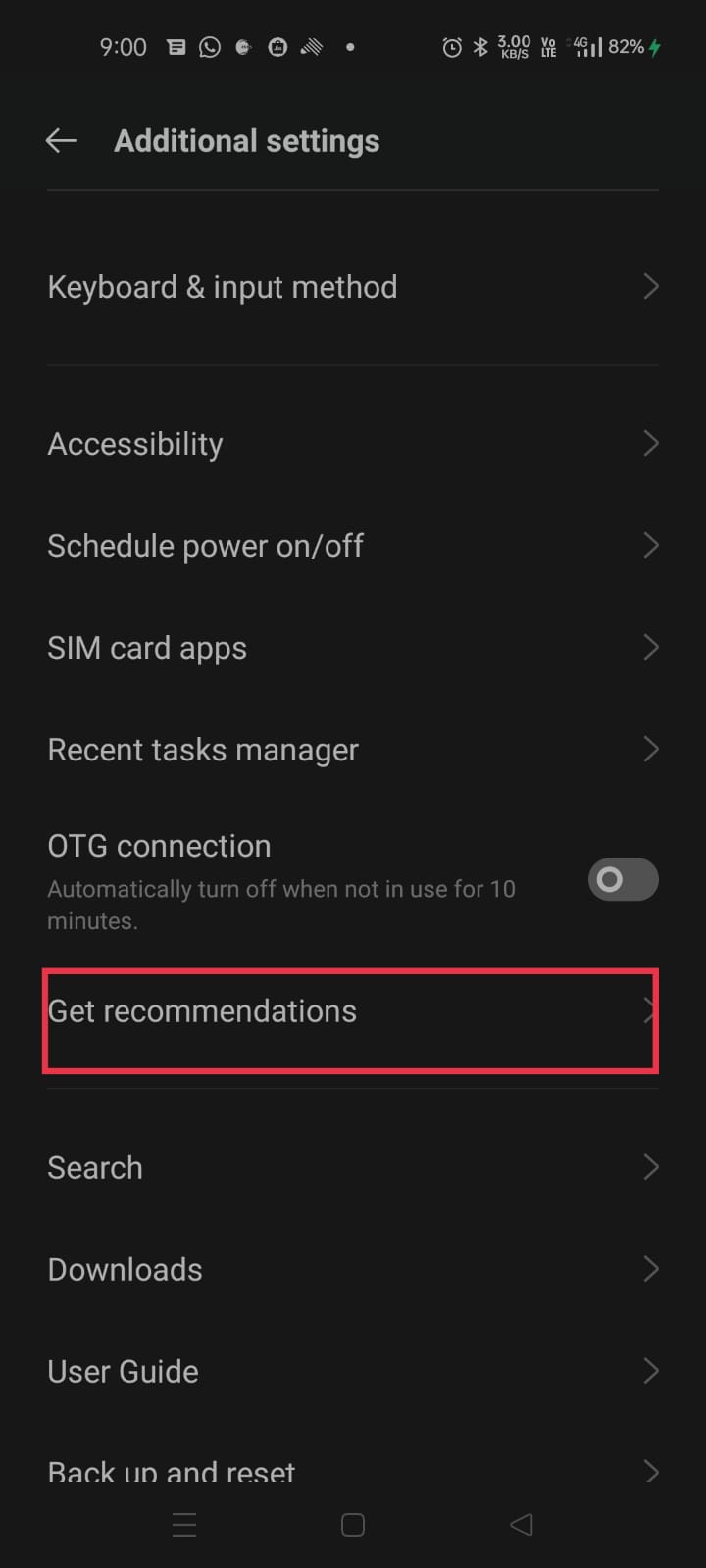Open Schedule power on/off
The height and width of the screenshot is (1568, 706).
[351, 546]
